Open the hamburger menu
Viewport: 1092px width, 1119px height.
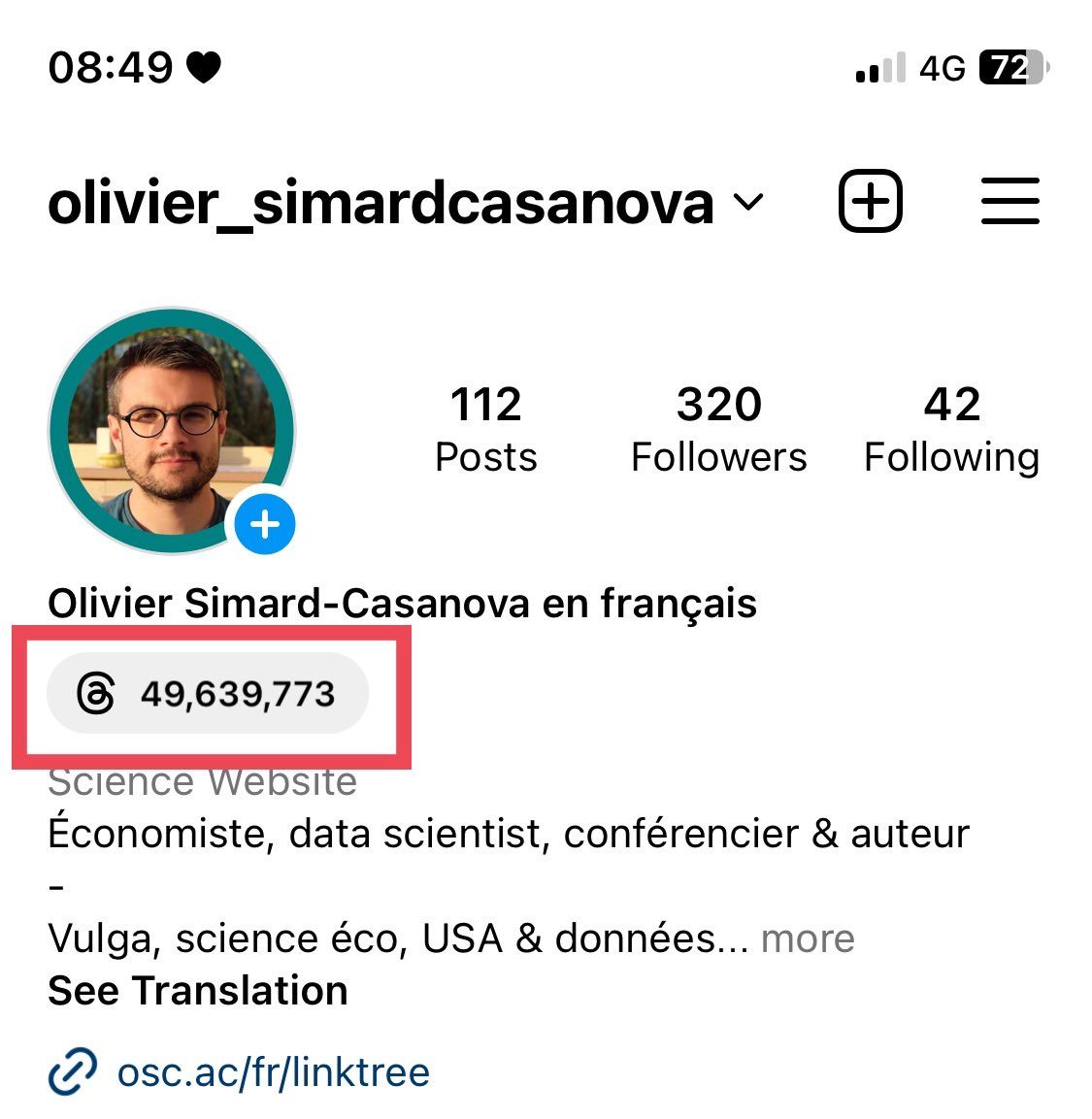coord(1009,202)
